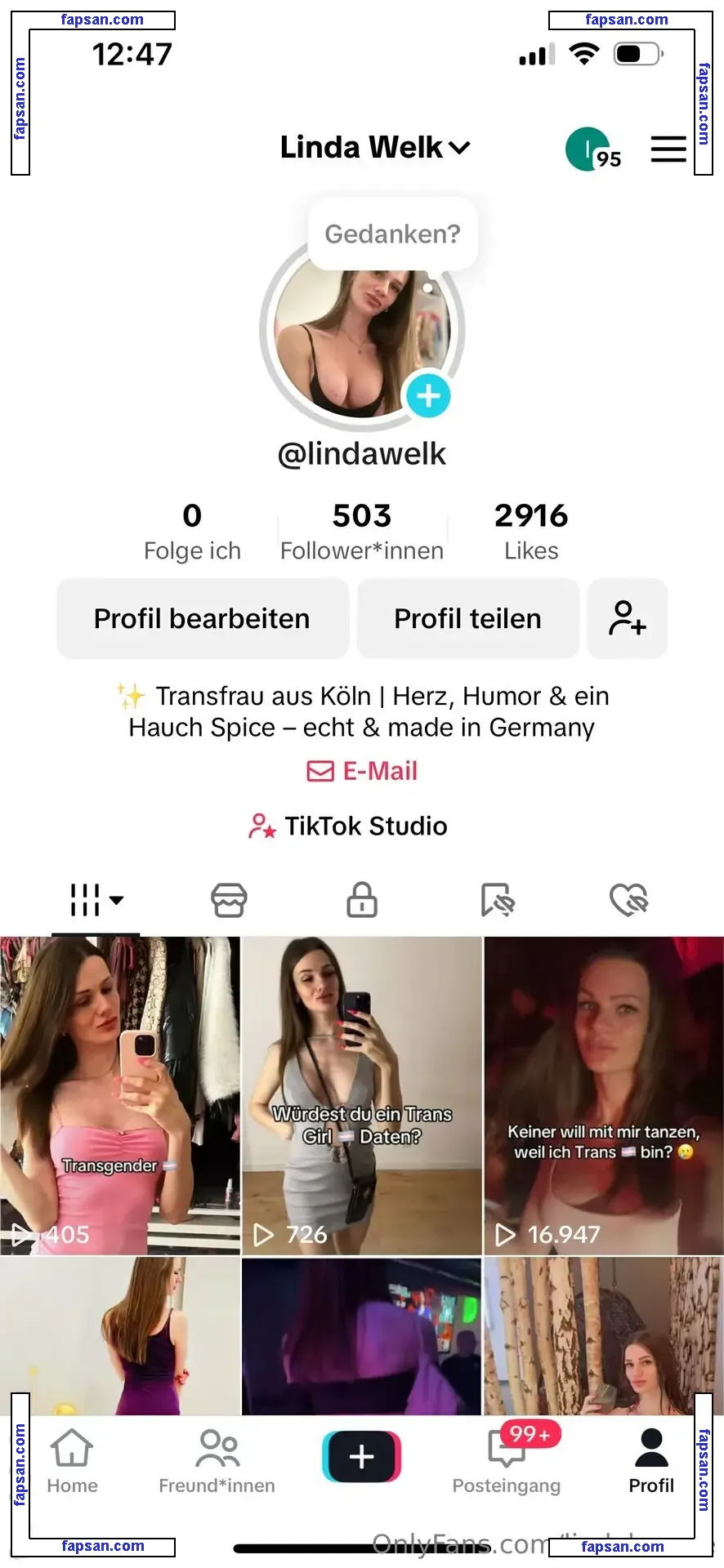Switch to the private videos lock tab
The image size is (724, 1568).
coord(361,900)
